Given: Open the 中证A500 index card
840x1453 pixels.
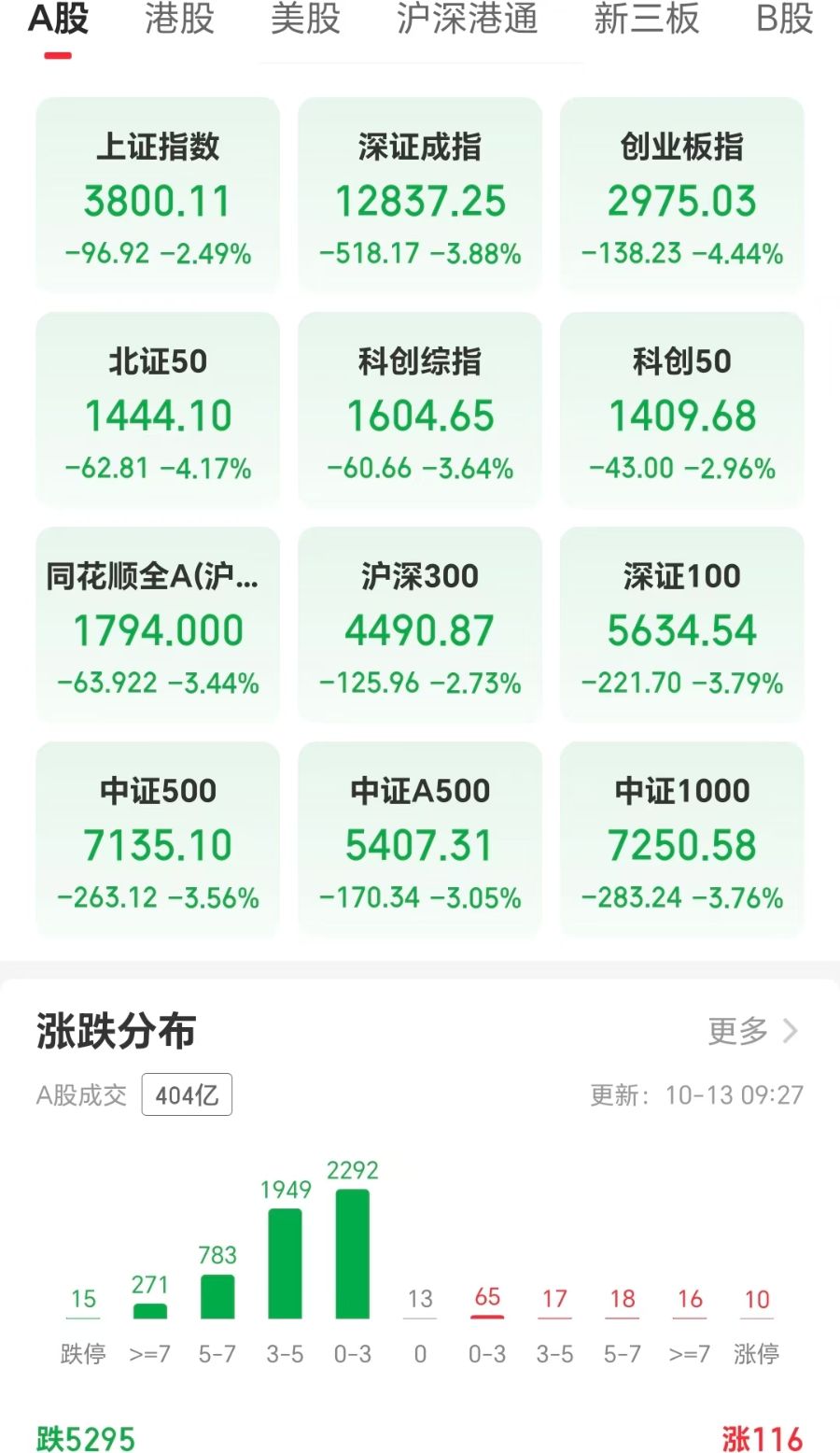Looking at the screenshot, I should 420,840.
